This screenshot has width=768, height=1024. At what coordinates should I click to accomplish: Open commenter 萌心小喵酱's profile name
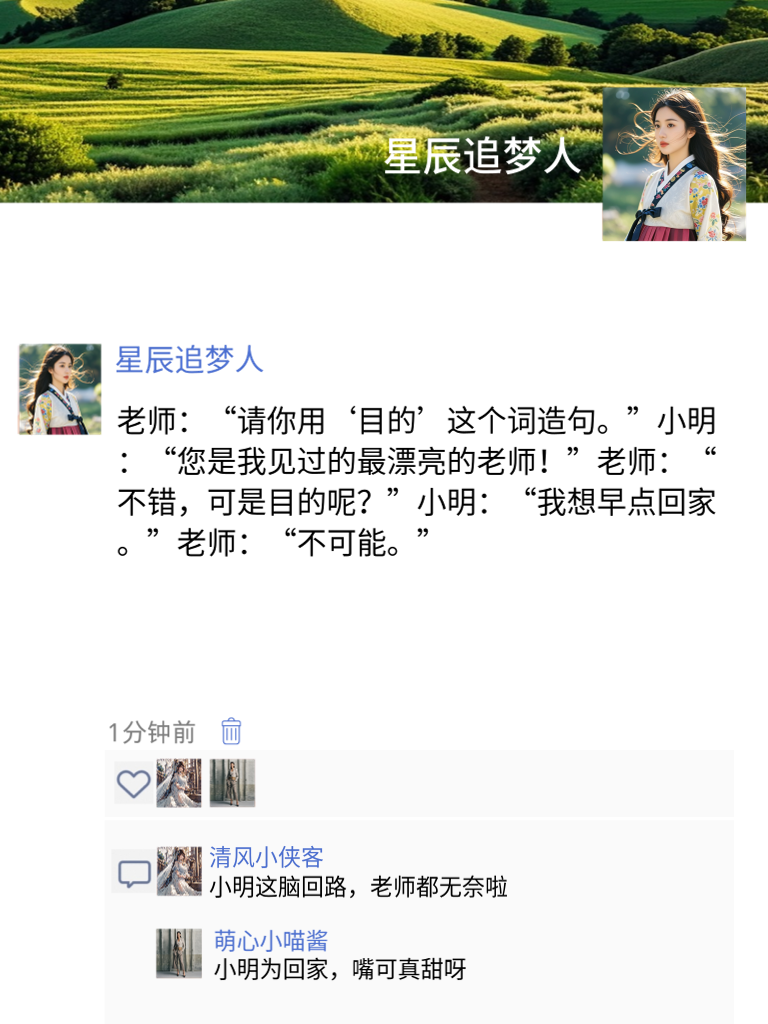click(x=270, y=940)
